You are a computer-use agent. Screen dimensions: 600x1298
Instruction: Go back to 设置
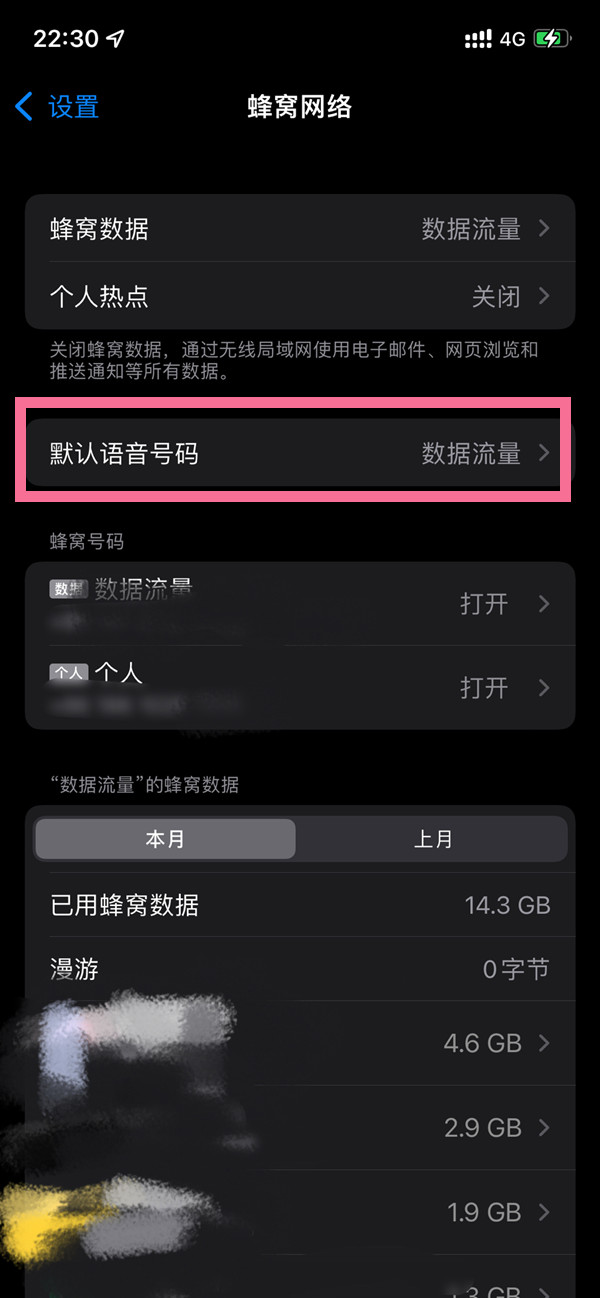tap(57, 106)
